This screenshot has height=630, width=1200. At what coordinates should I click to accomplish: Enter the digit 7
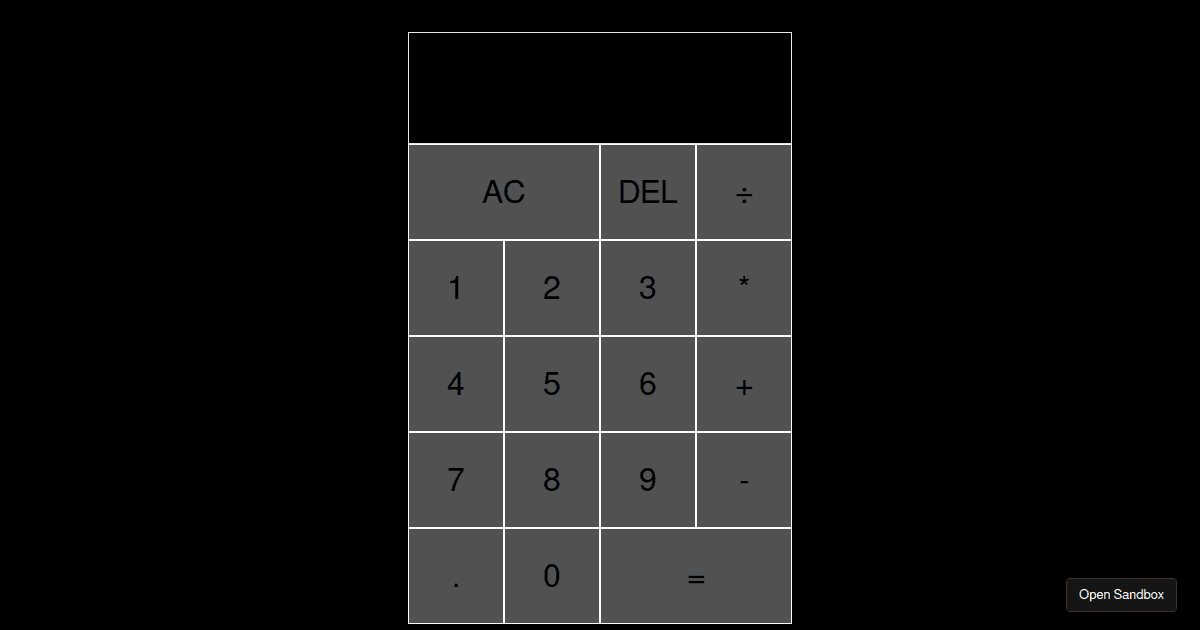(x=456, y=480)
